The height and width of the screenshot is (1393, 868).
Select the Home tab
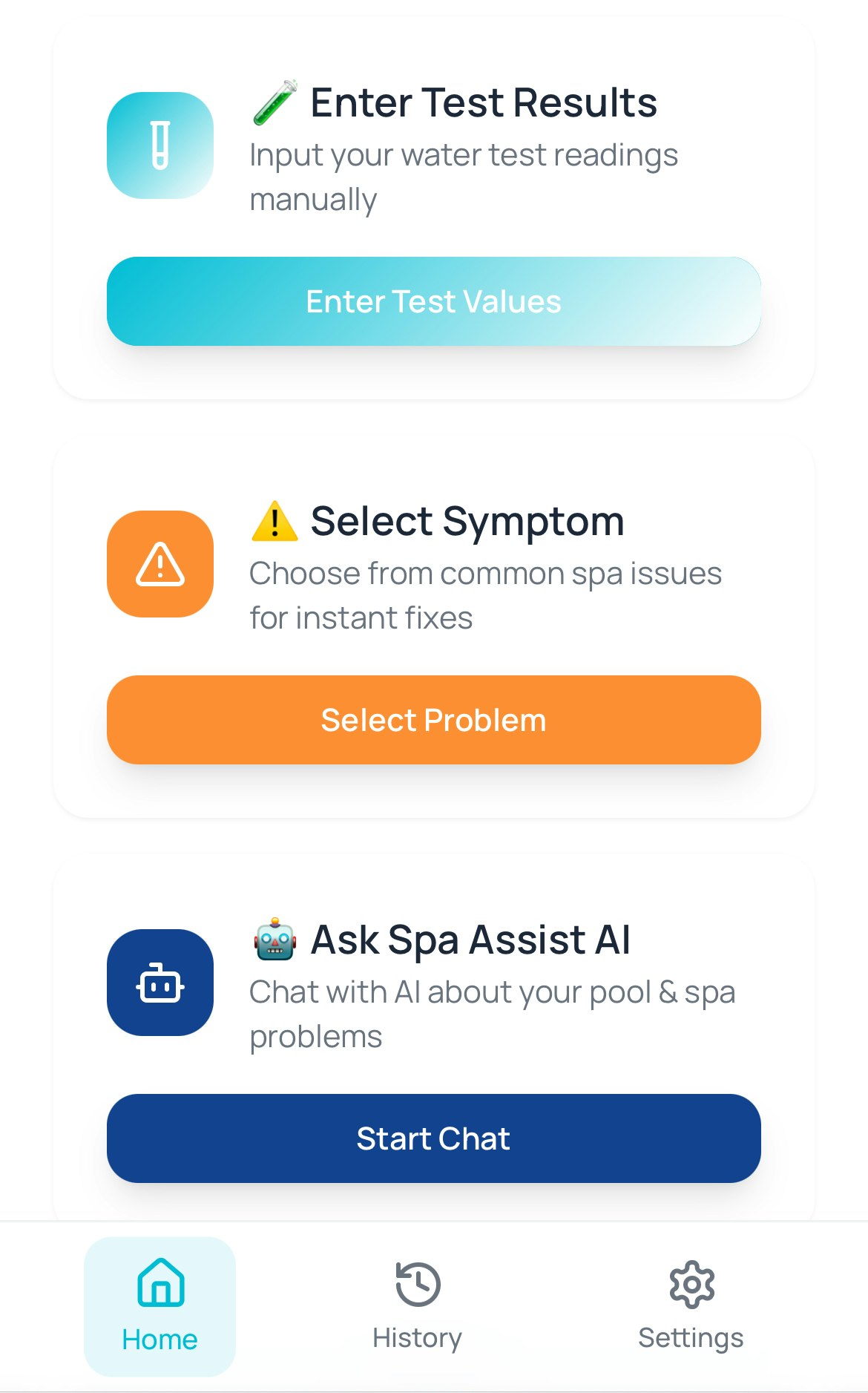(x=159, y=1306)
